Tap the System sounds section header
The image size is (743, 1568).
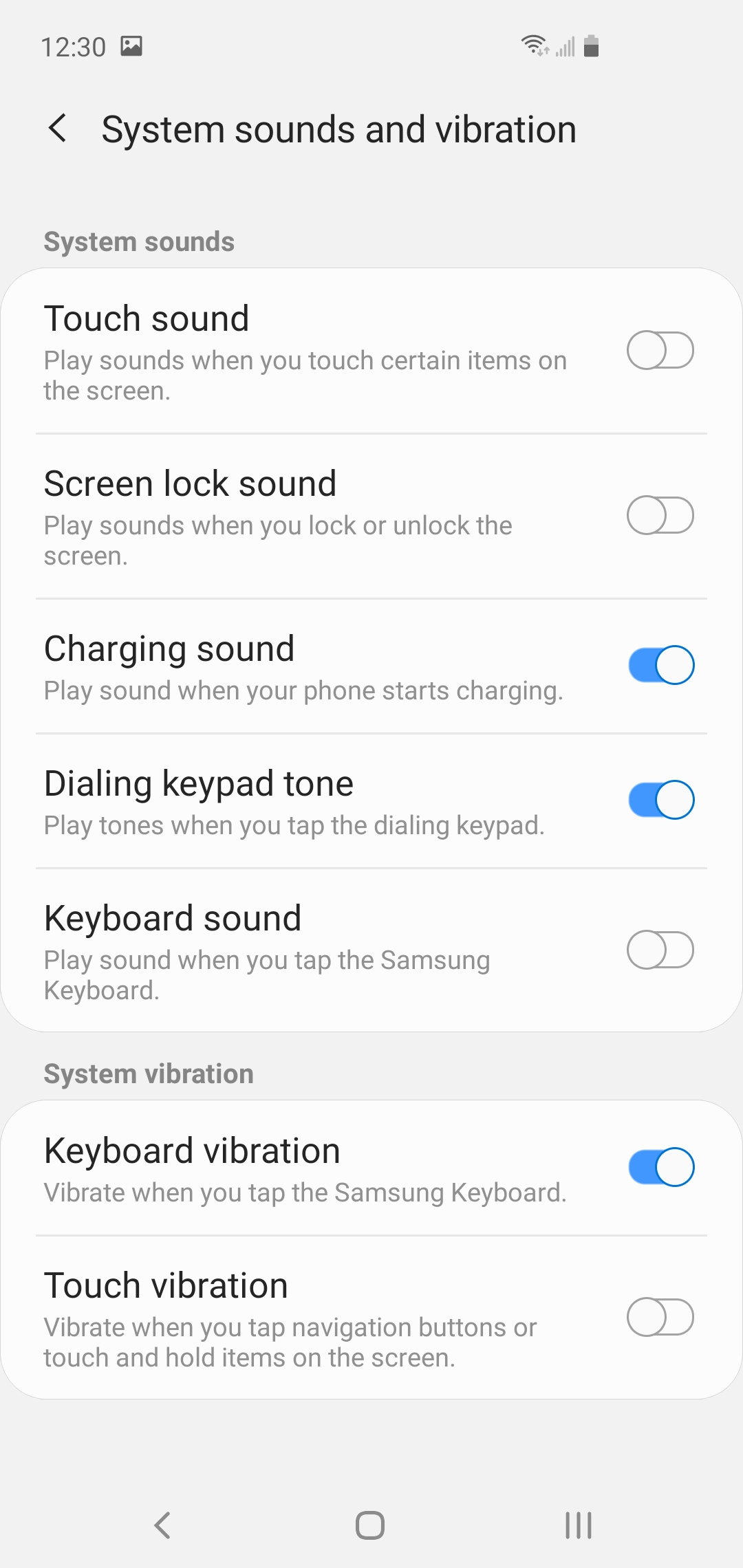tap(139, 241)
